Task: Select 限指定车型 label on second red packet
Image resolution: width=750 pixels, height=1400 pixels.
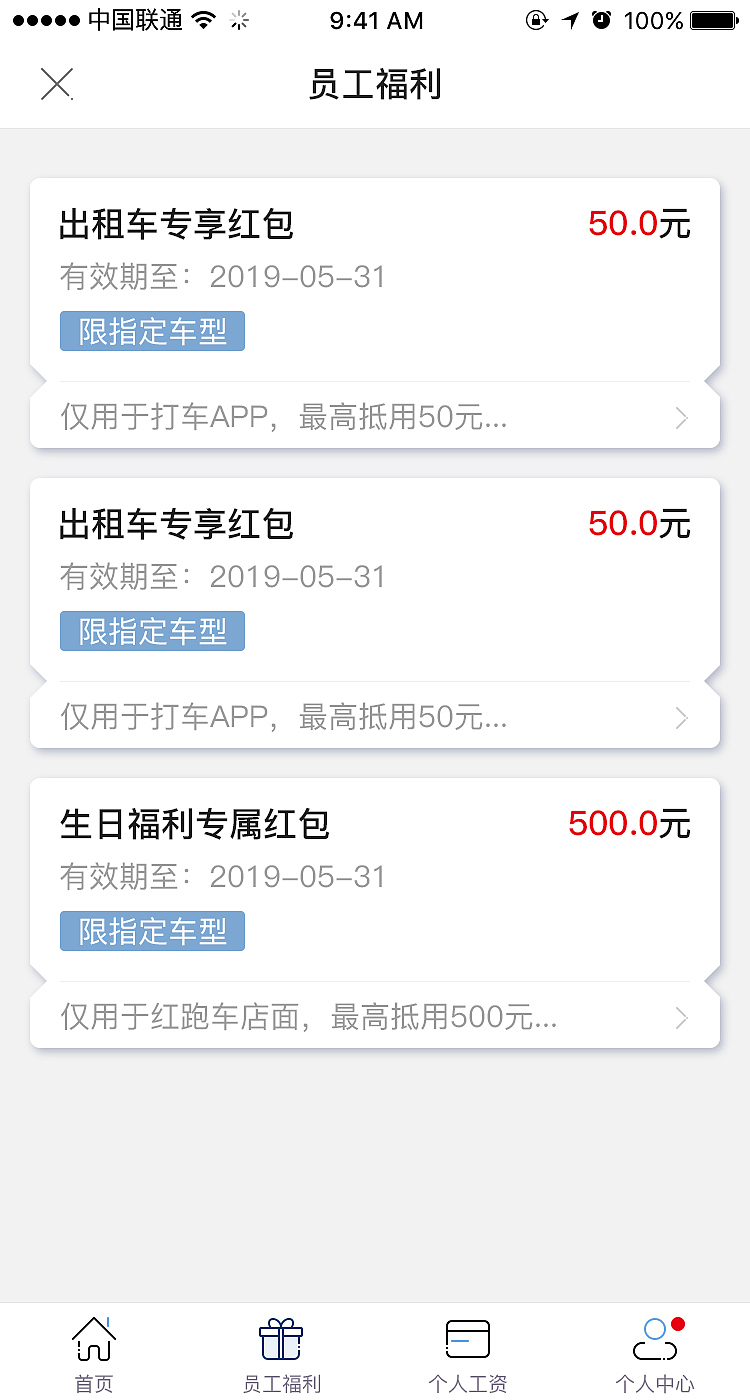Action: tap(152, 631)
